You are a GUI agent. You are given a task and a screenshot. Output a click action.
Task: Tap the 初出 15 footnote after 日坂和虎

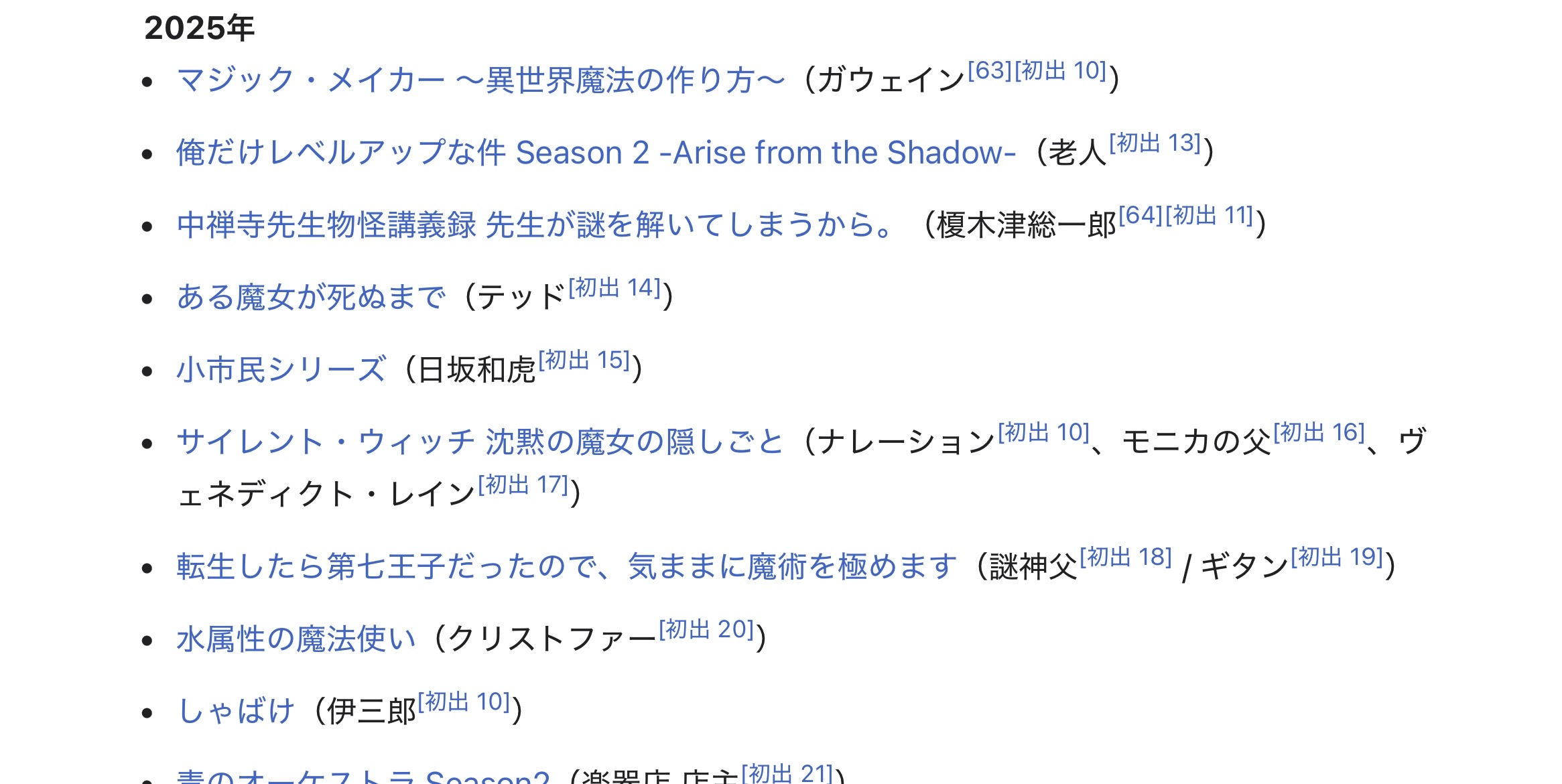tap(584, 360)
